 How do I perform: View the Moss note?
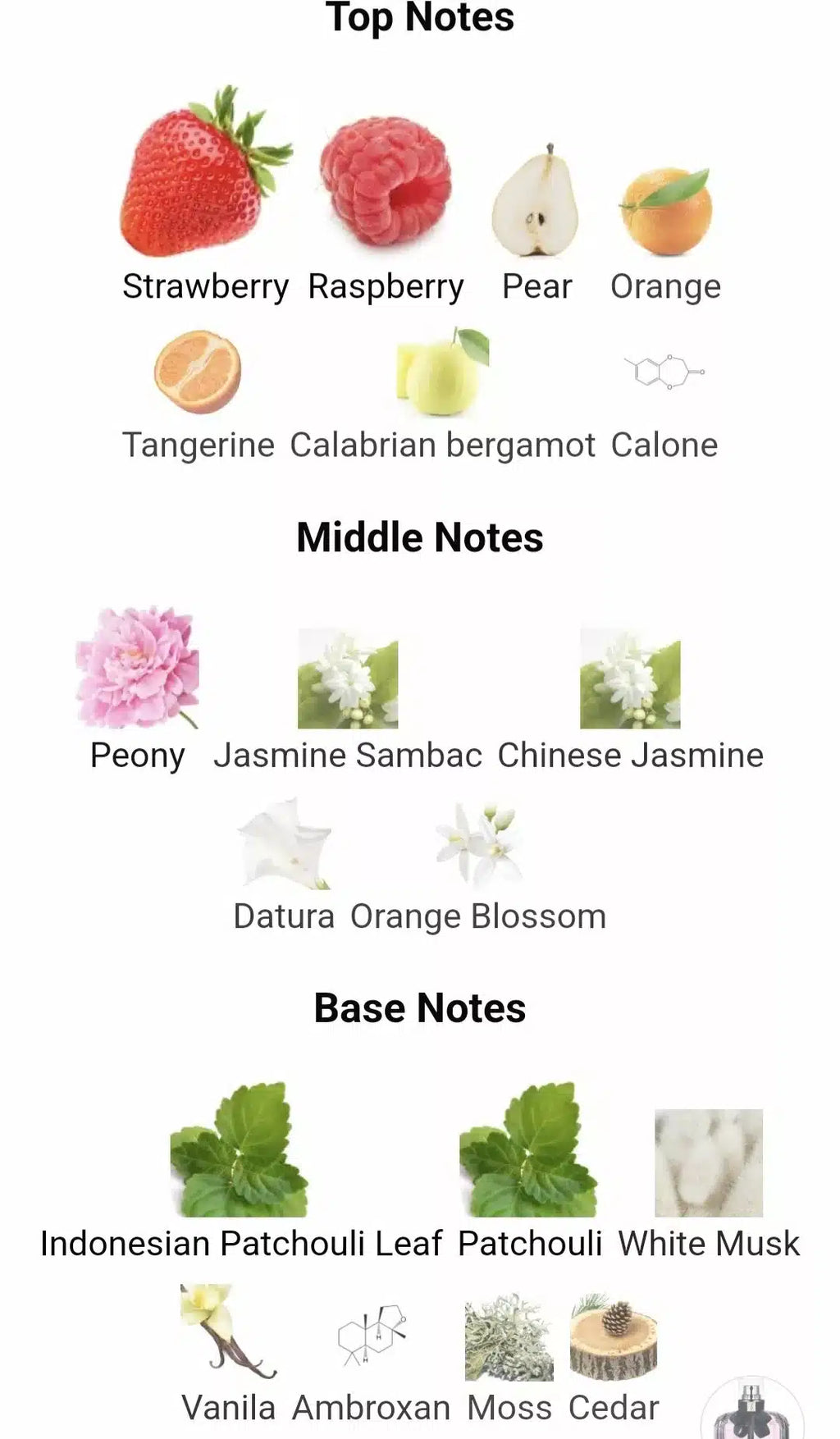click(x=509, y=1337)
